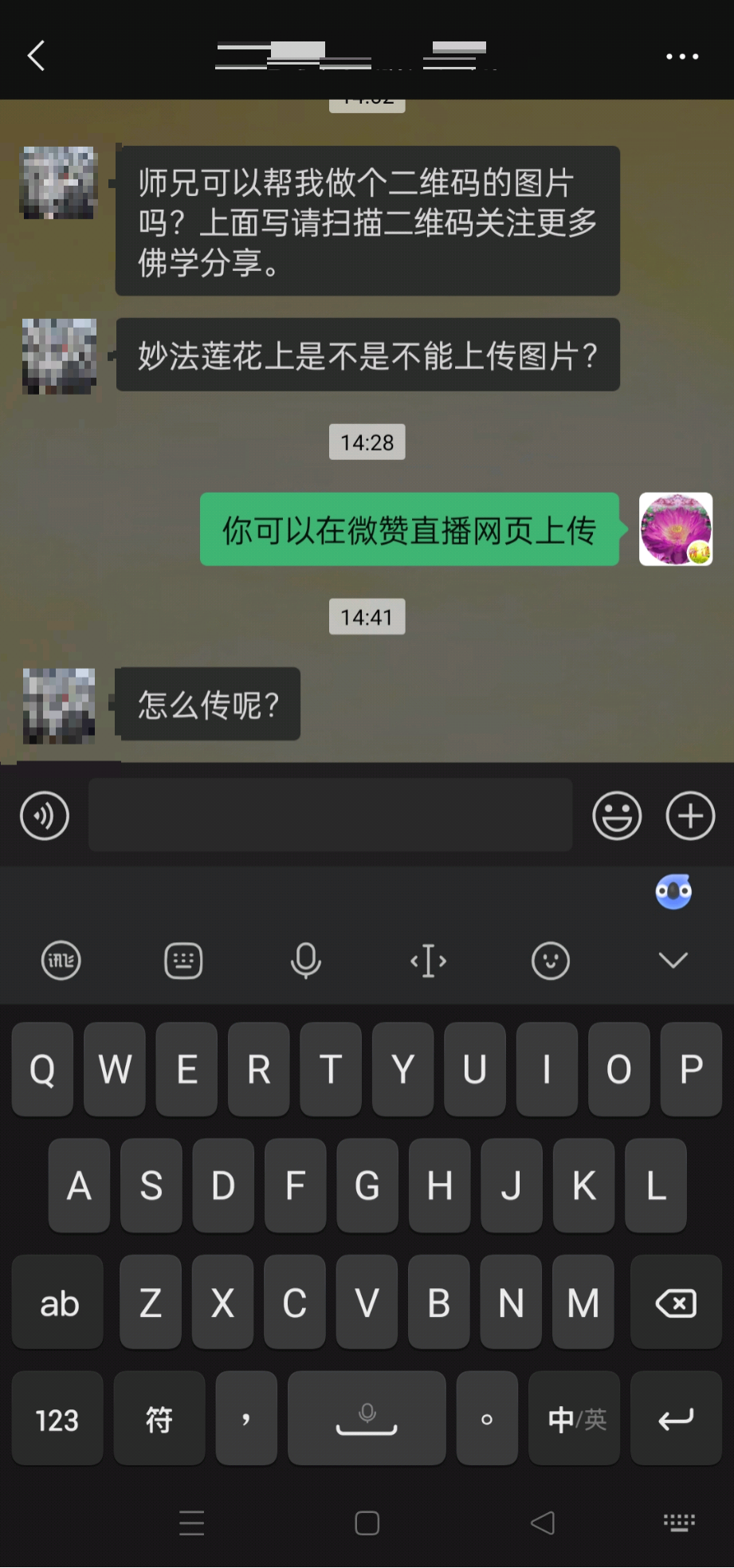The image size is (734, 1568).
Task: Open the plus attachment menu
Action: (690, 815)
